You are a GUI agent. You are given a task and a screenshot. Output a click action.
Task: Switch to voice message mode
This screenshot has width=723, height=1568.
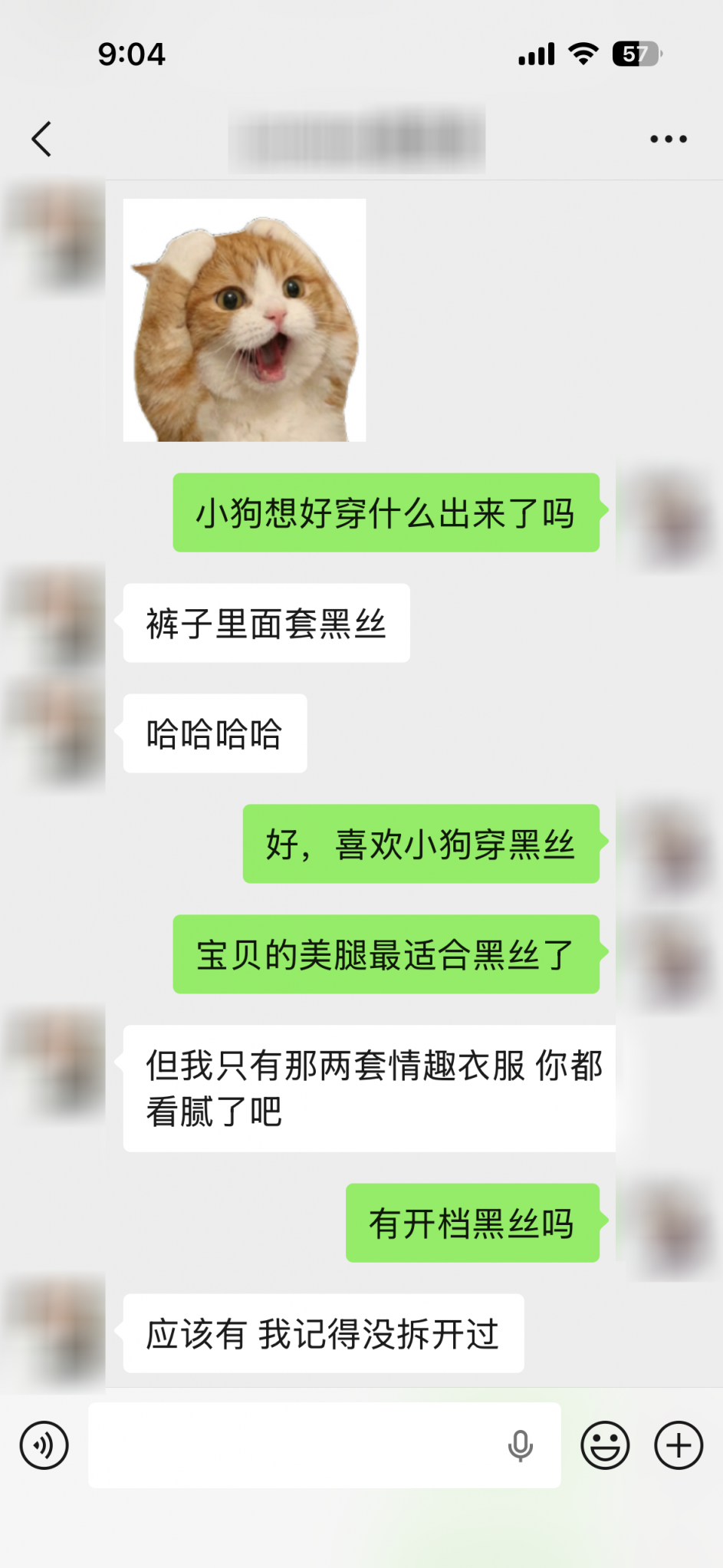[x=44, y=1445]
